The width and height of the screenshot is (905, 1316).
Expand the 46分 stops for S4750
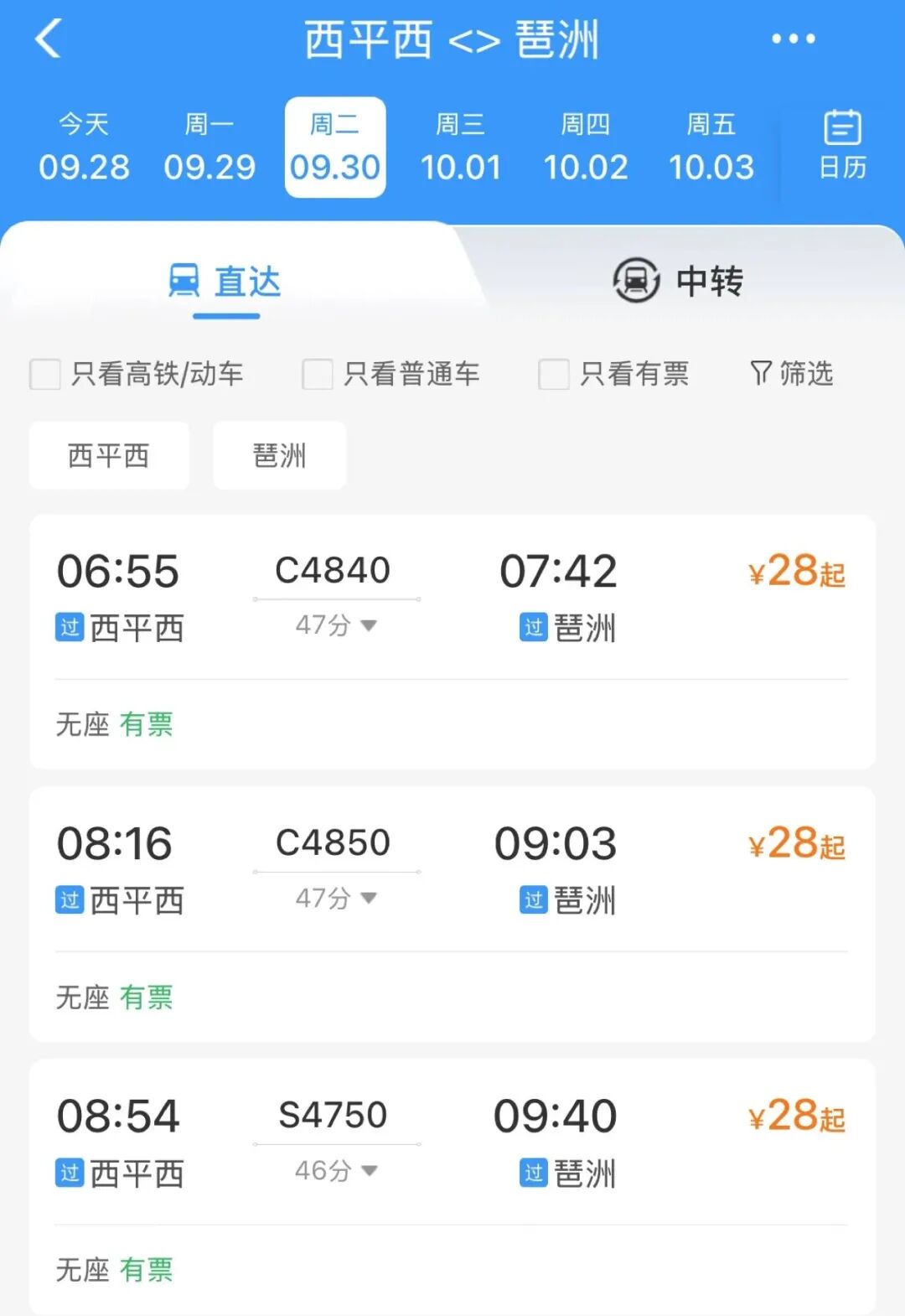[335, 1171]
